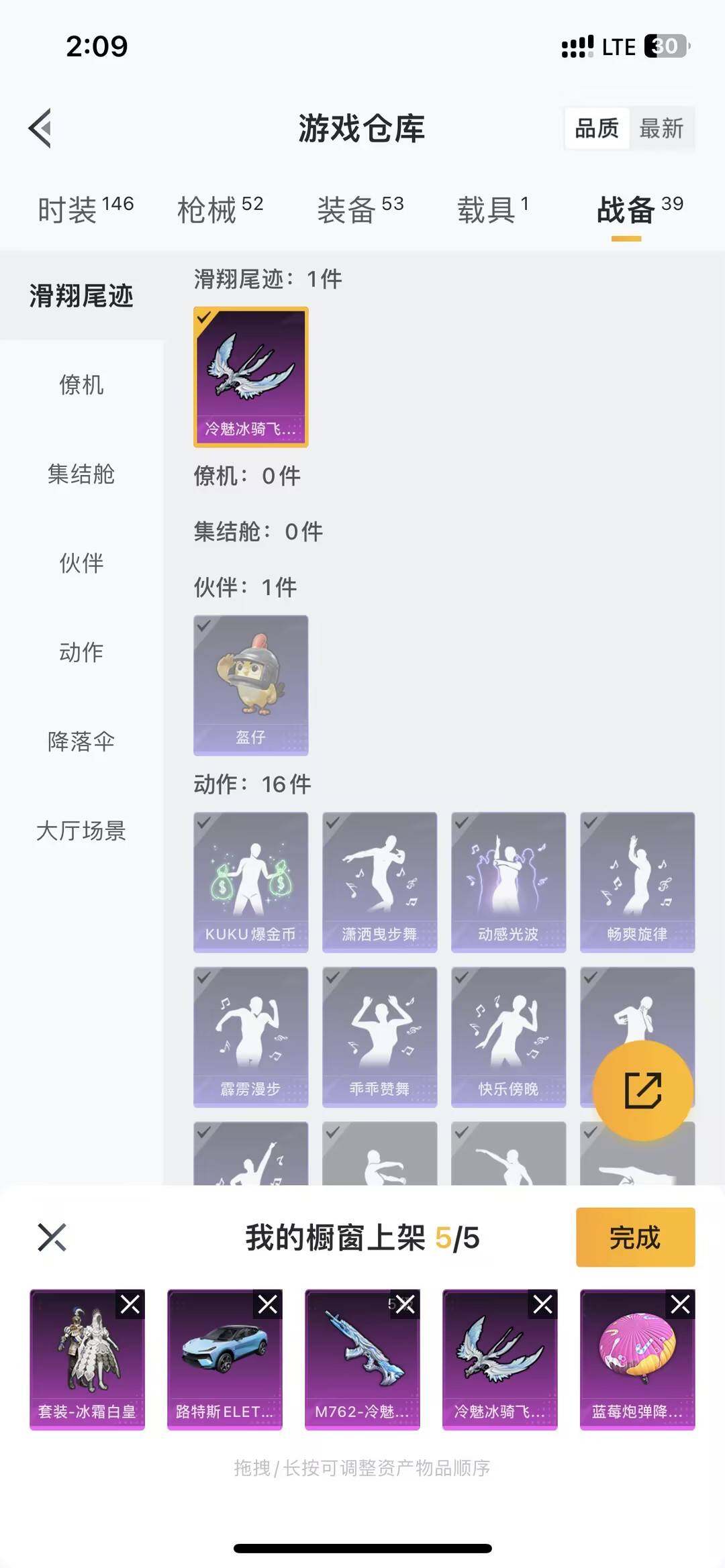Select the KUKU爆金币 emote
Screen dimensions: 725x1568
250,882
